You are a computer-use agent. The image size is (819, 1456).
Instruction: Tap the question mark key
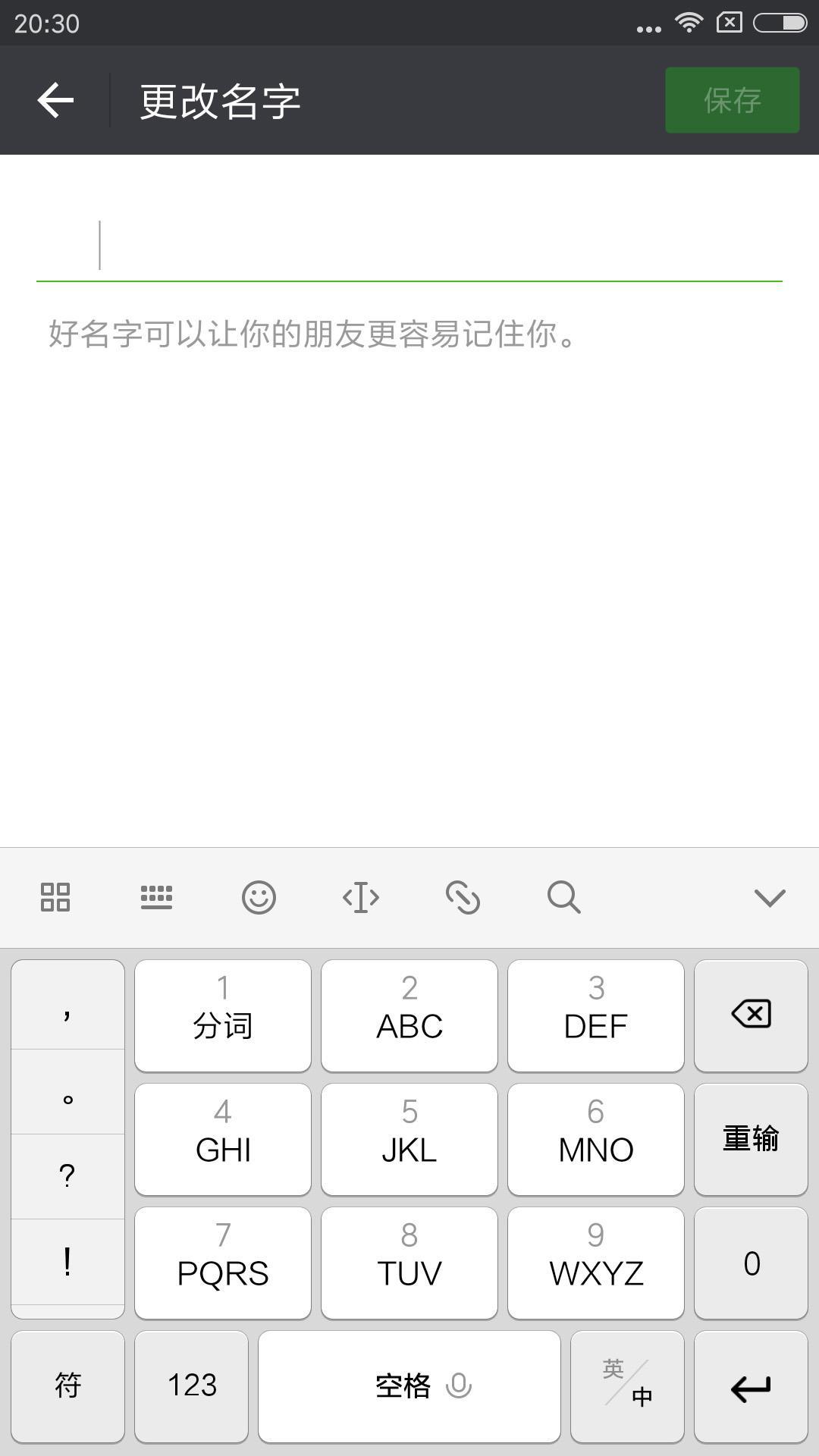(x=67, y=1176)
